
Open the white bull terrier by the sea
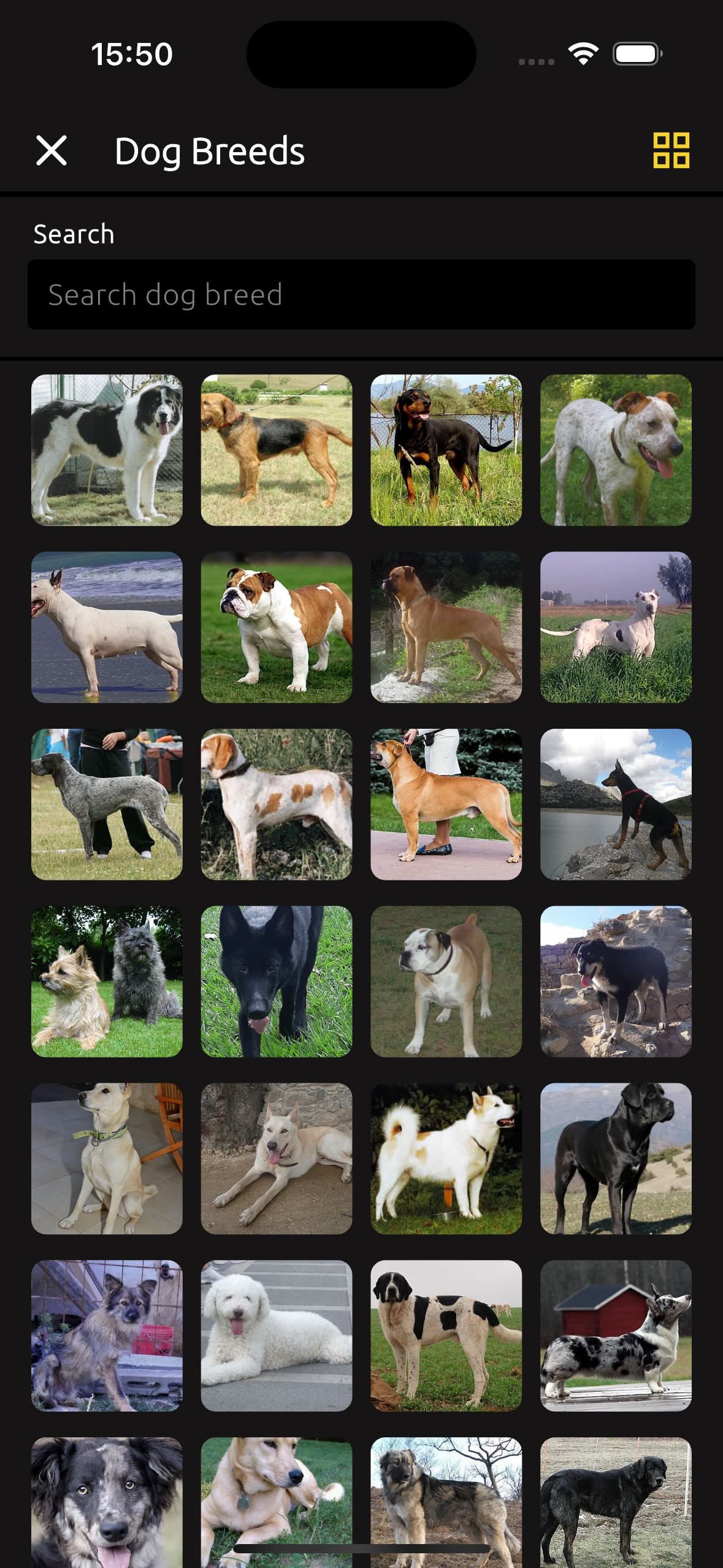tap(107, 627)
